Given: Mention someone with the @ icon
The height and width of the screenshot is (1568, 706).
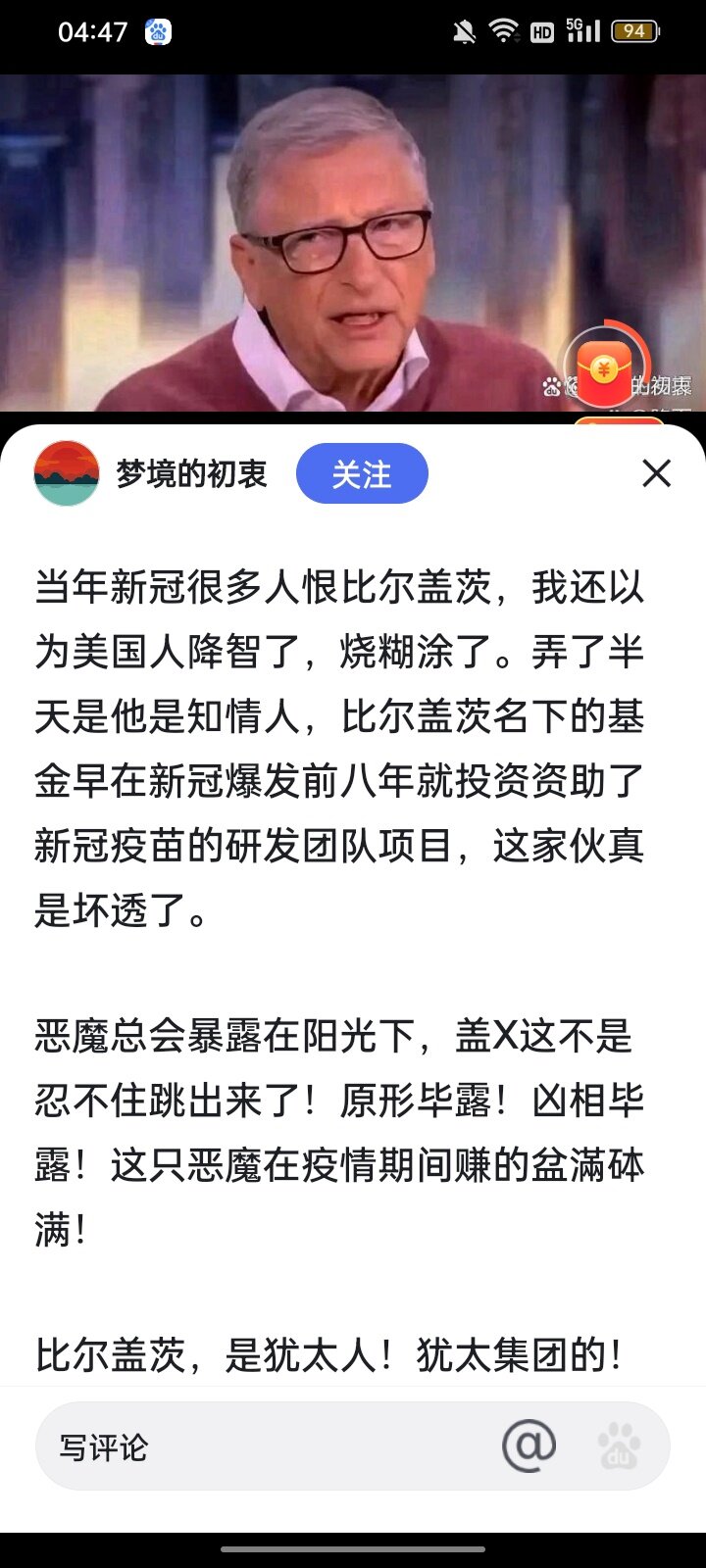Looking at the screenshot, I should pyautogui.click(x=529, y=1445).
